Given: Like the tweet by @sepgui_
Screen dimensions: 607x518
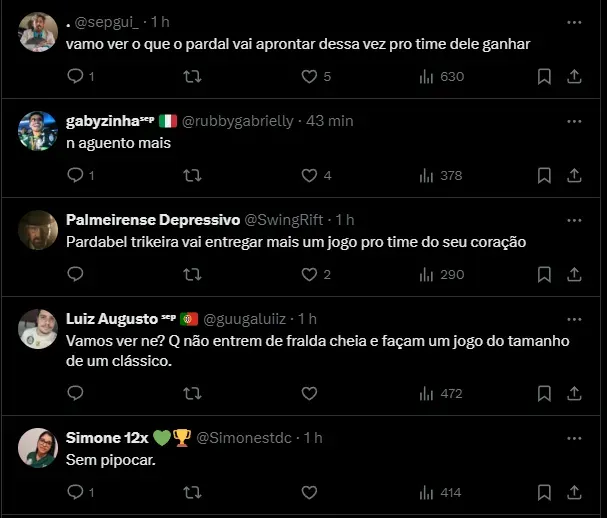Looking at the screenshot, I should point(309,76).
